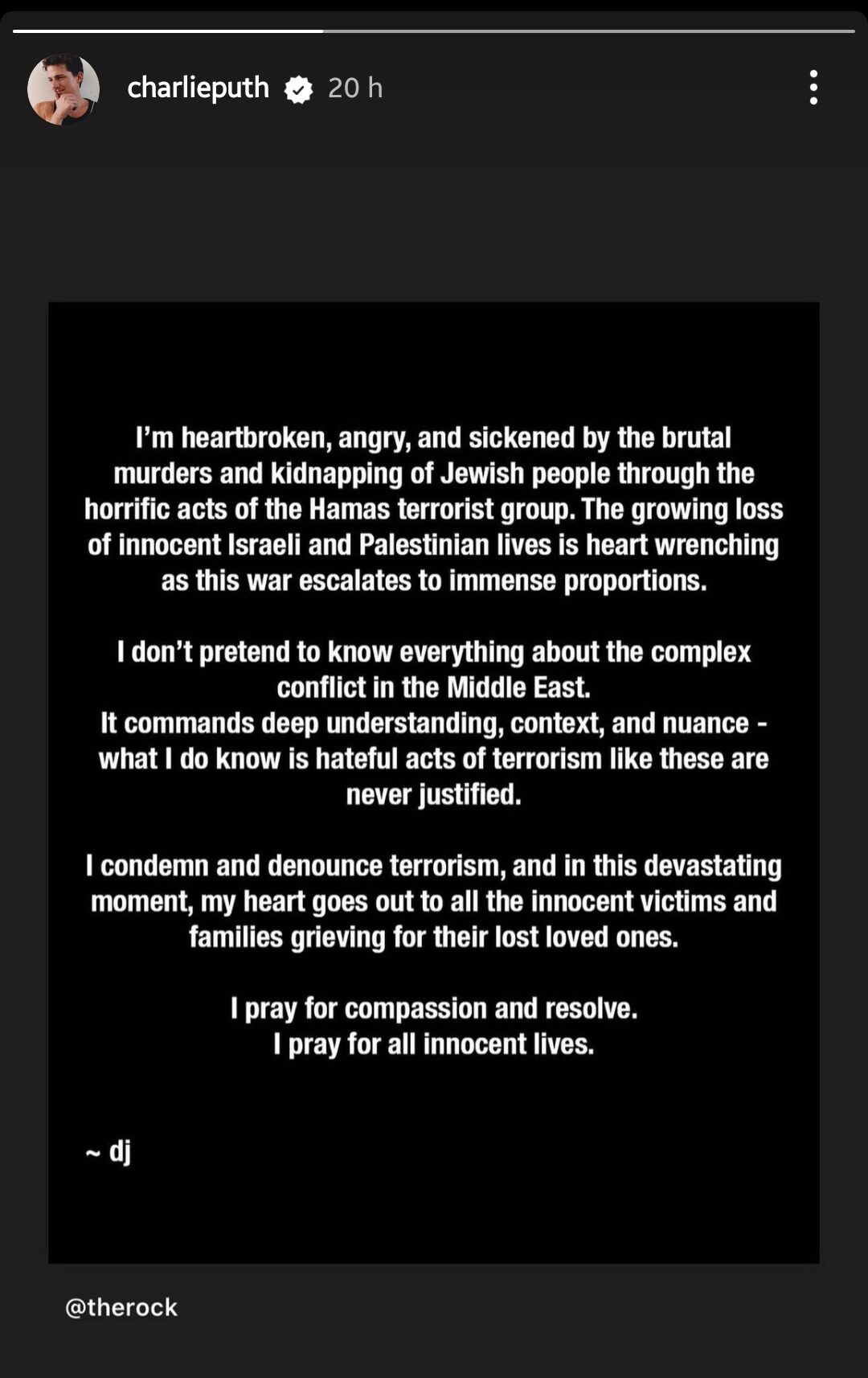Open the @therock mention

pyautogui.click(x=121, y=1307)
